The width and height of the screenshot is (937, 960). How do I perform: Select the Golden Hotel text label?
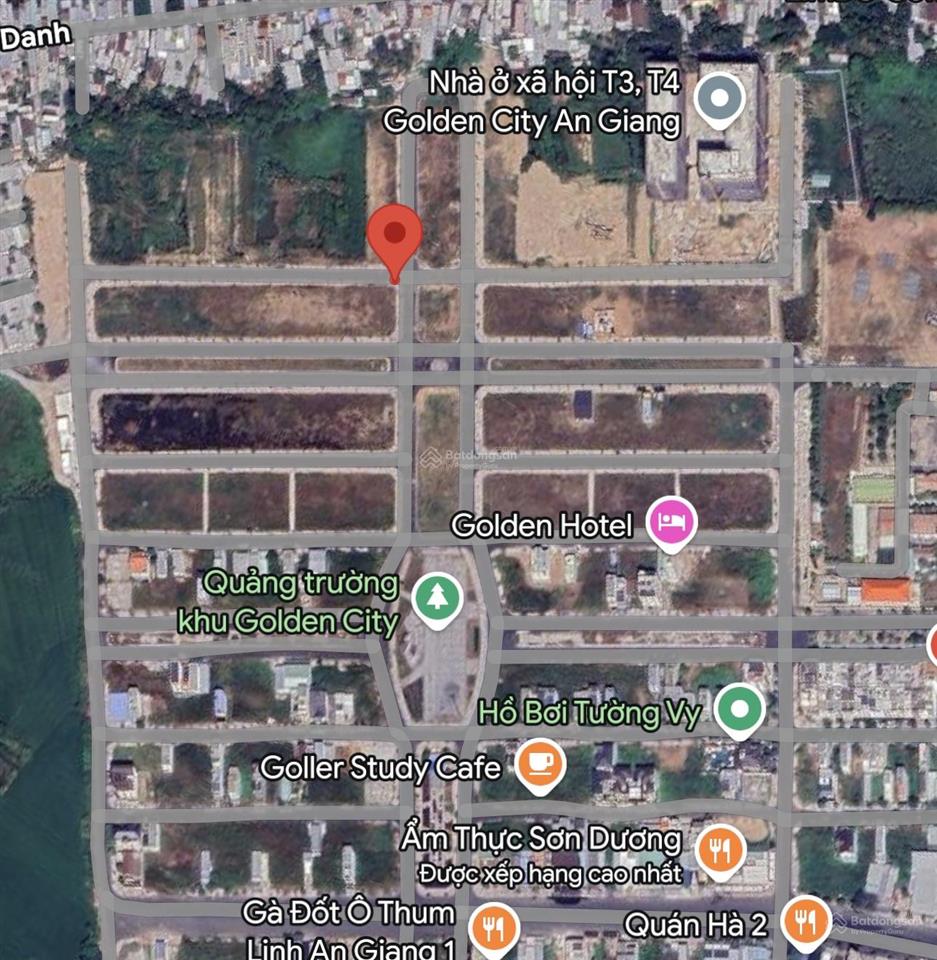543,523
